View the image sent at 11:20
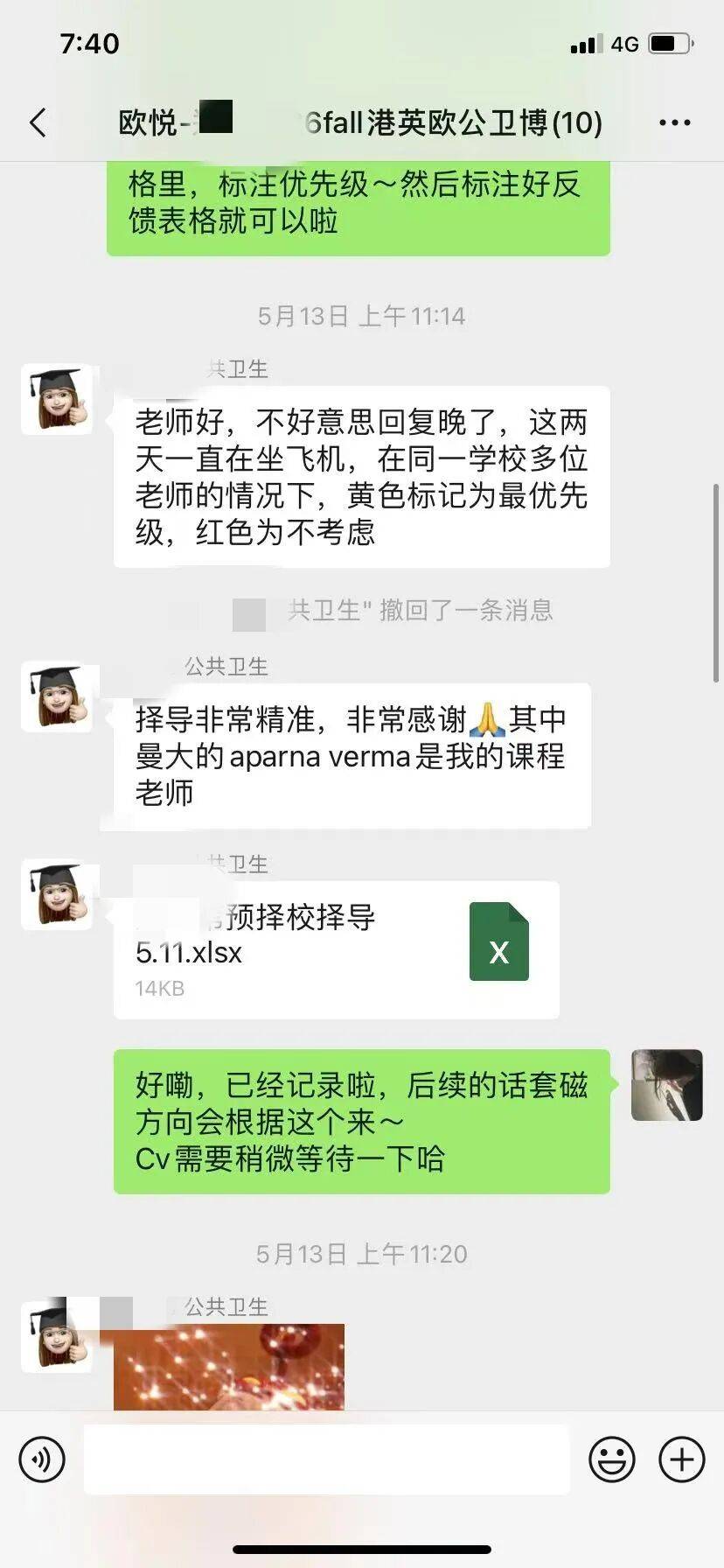Viewport: 724px width, 1568px height. pyautogui.click(x=229, y=1367)
